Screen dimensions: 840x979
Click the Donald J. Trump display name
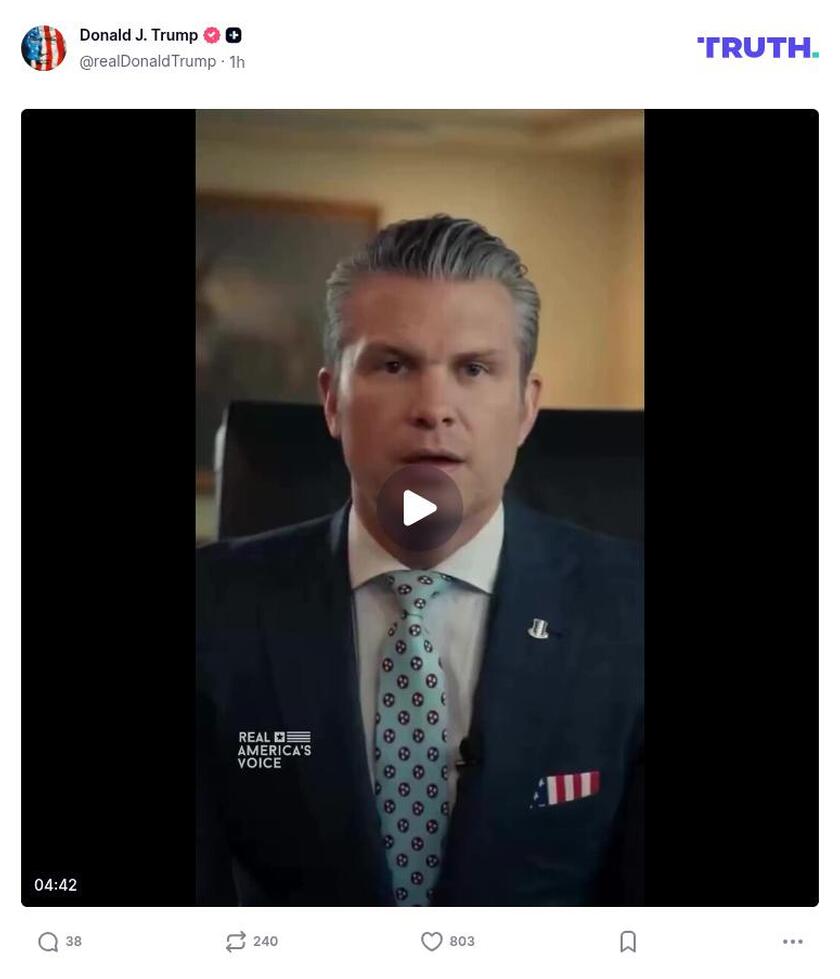click(x=138, y=34)
